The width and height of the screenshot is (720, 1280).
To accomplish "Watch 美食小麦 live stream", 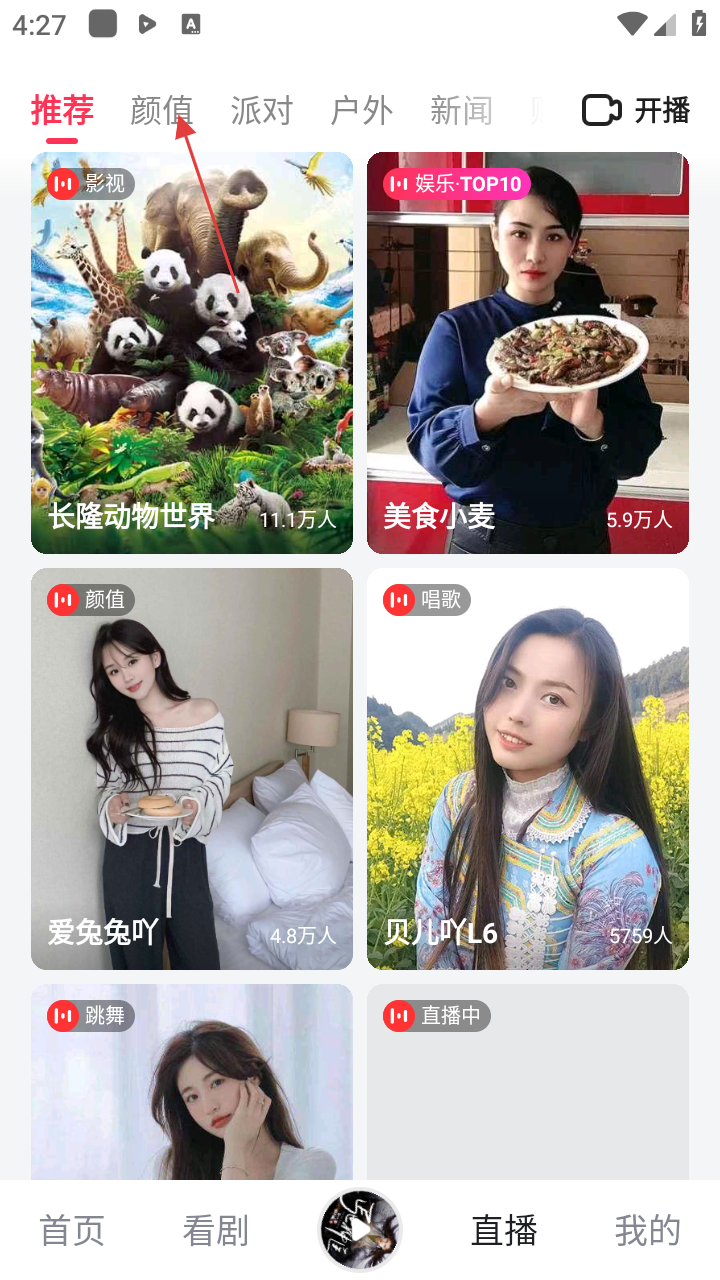I will (x=528, y=353).
